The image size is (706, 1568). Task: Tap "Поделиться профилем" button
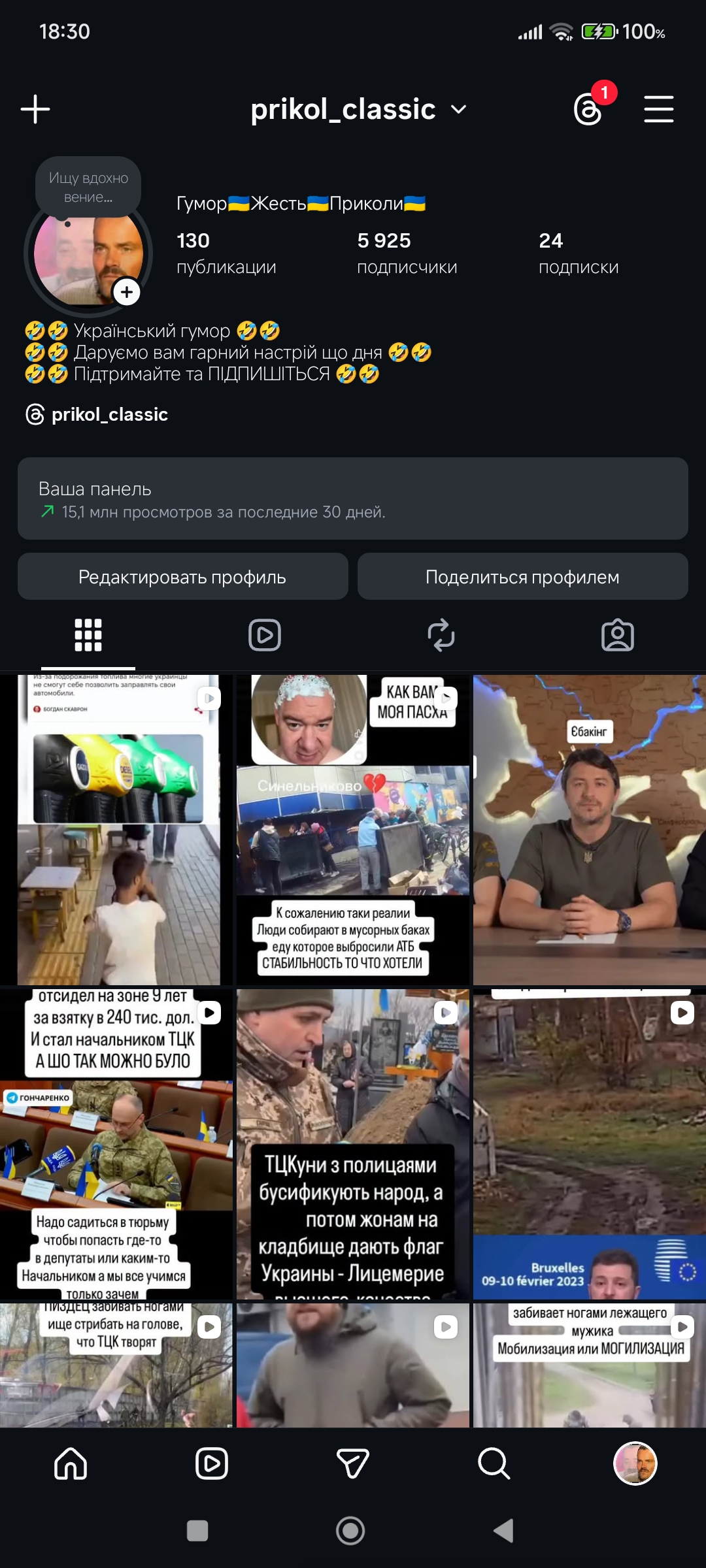tap(522, 577)
